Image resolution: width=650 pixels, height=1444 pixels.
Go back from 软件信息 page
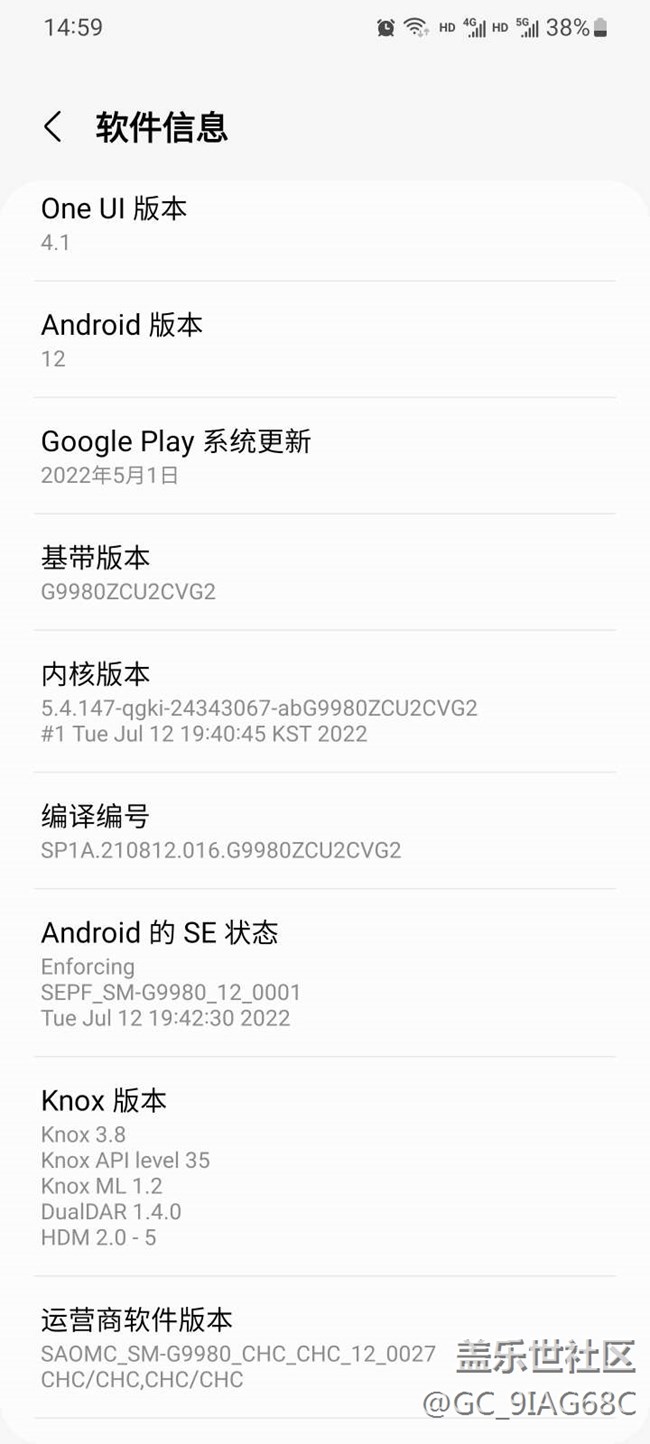(53, 127)
